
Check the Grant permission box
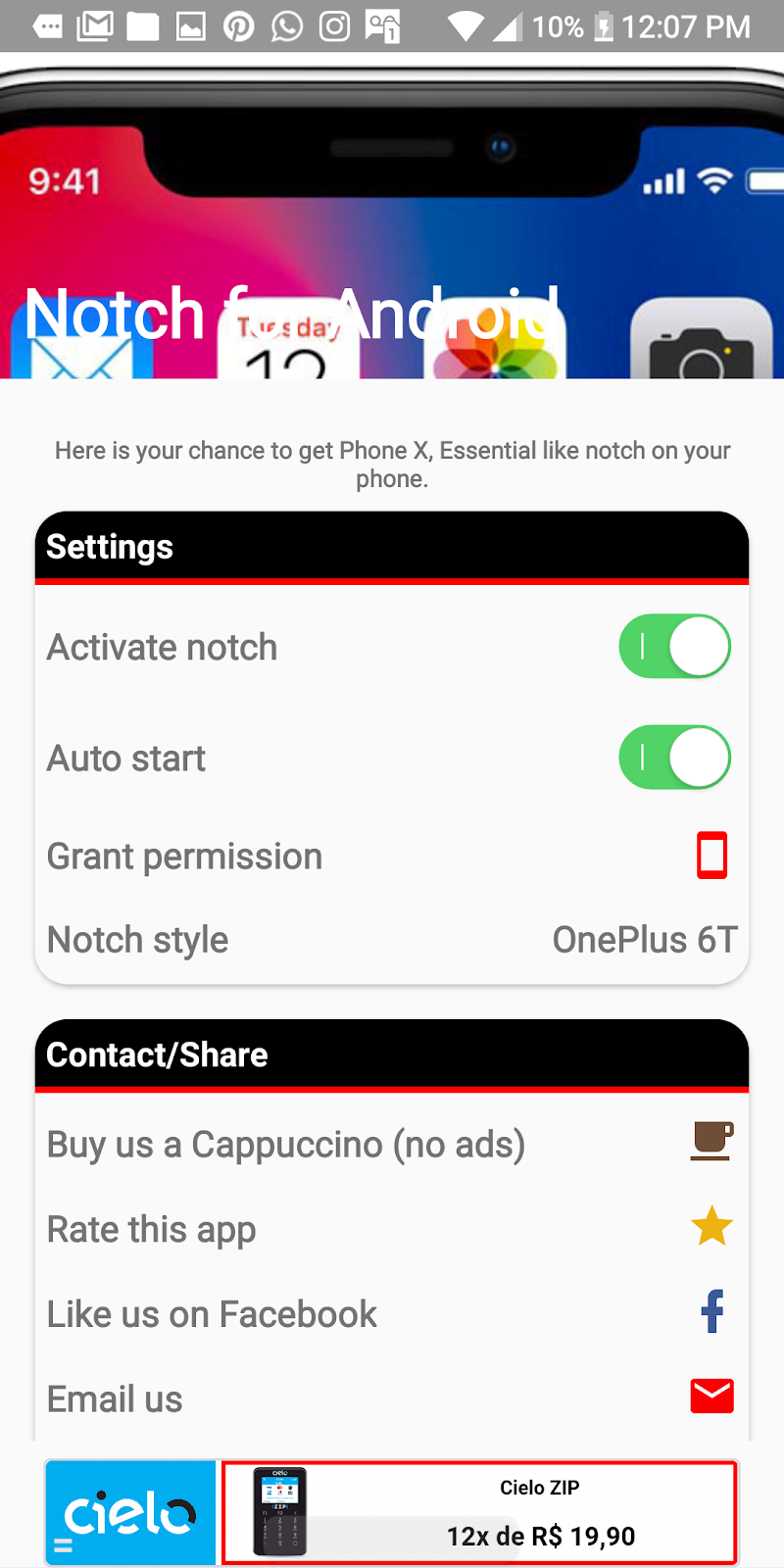712,855
